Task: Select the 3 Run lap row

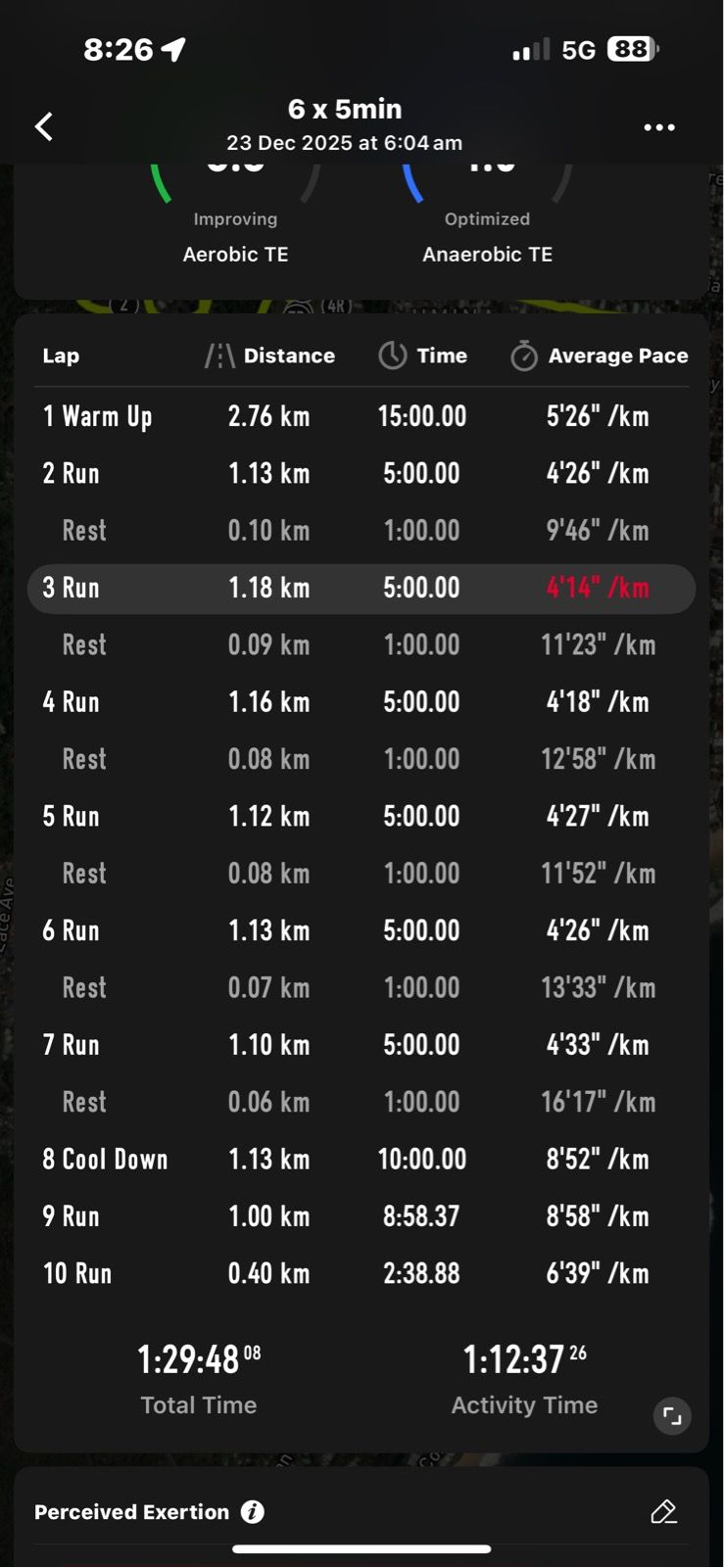Action: pyautogui.click(x=361, y=588)
